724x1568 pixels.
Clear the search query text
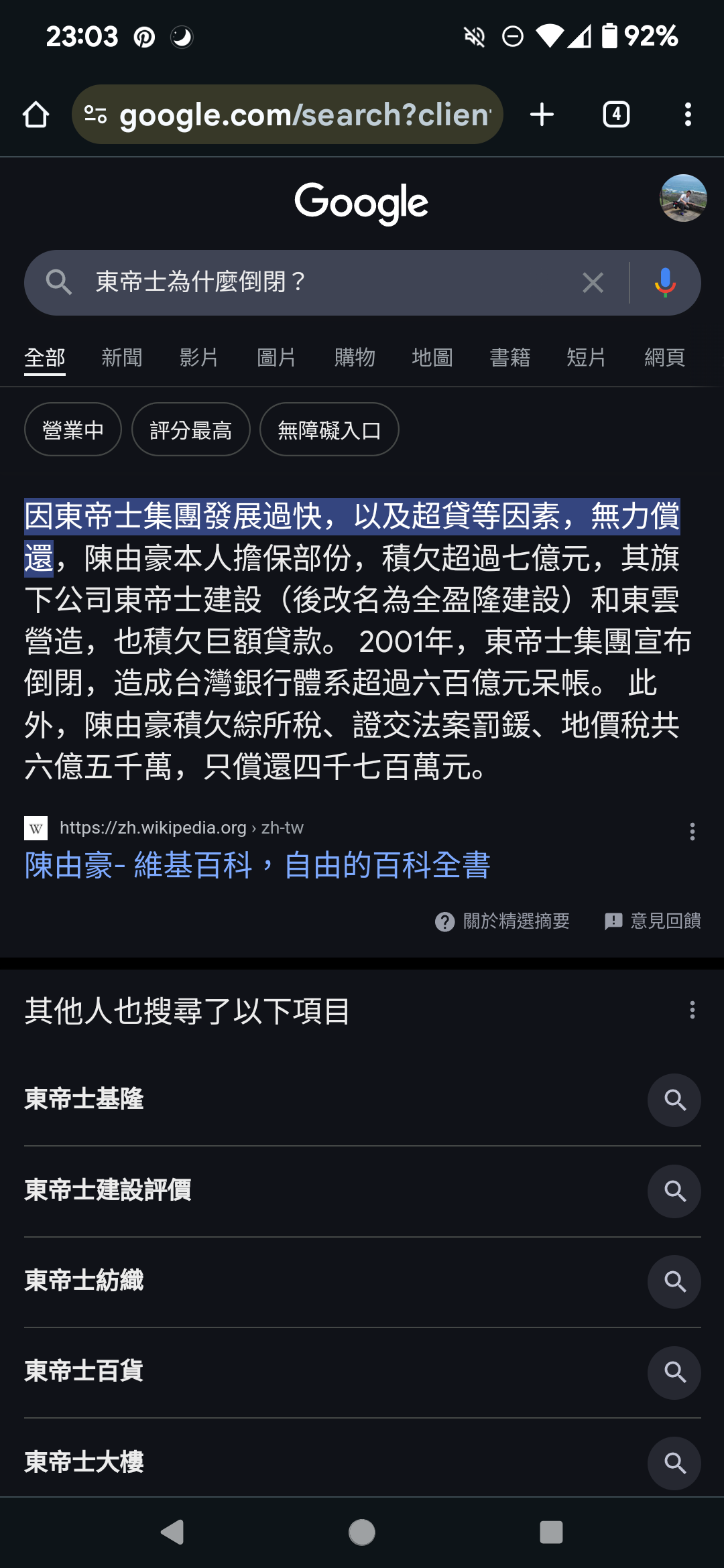pyautogui.click(x=593, y=283)
